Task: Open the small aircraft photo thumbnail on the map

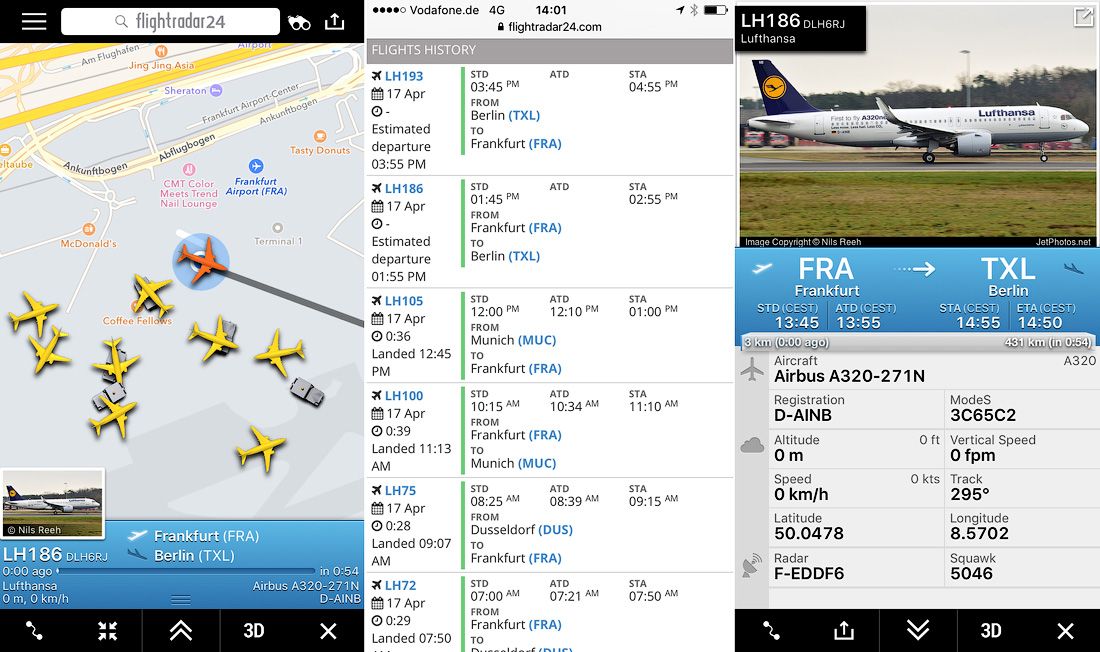Action: [53, 503]
